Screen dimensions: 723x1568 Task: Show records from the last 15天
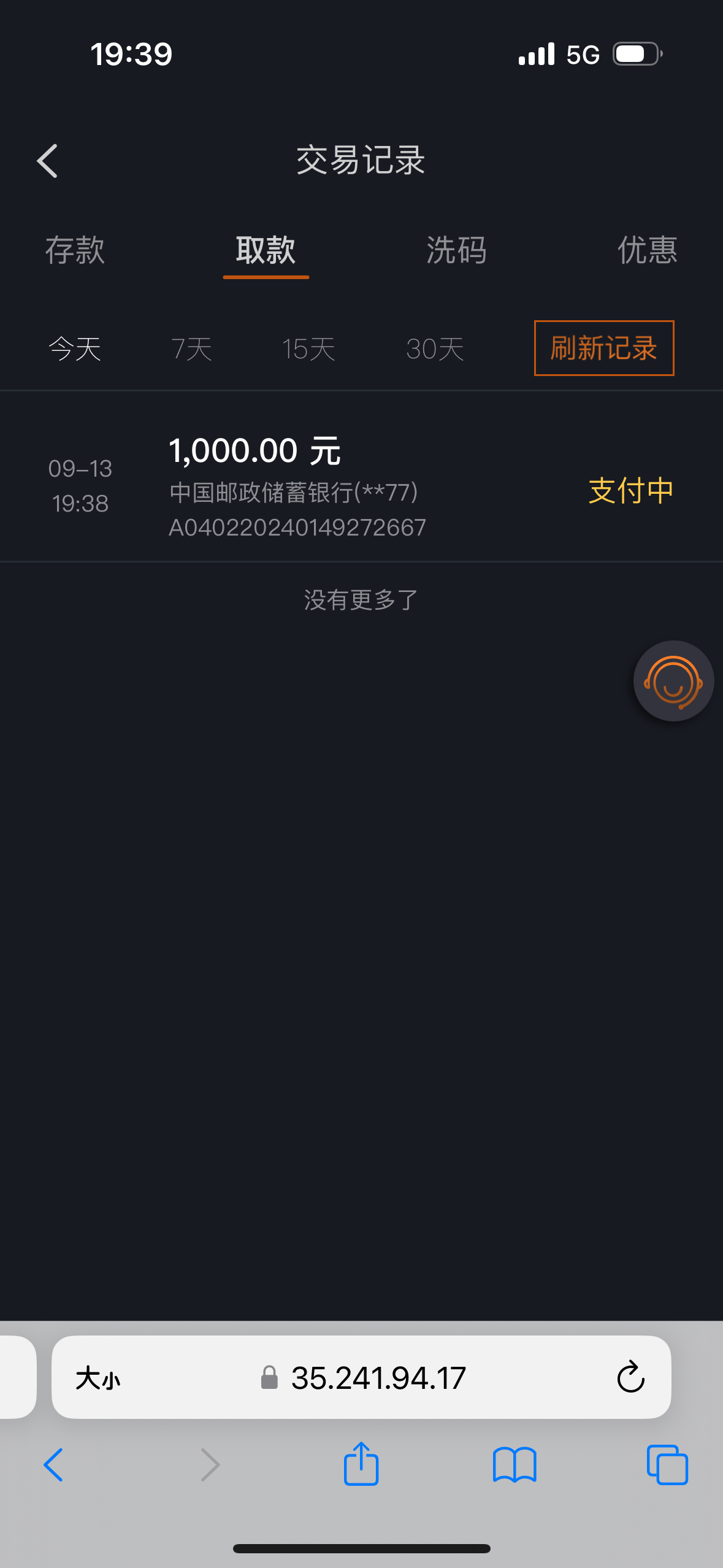click(x=308, y=348)
